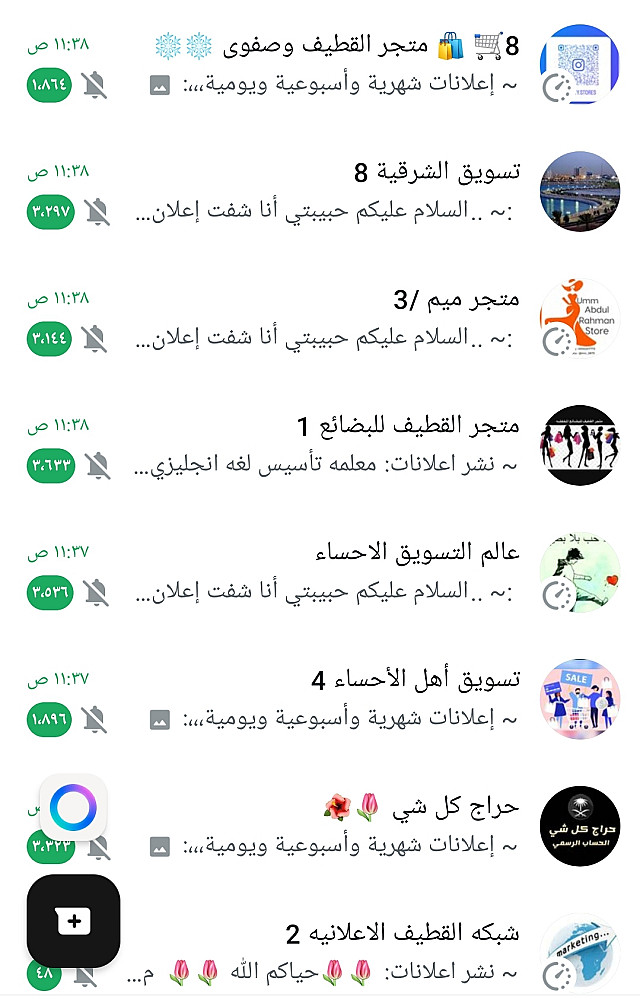Open the chat حراج كل شي
640x1000 pixels.
(x=330, y=825)
